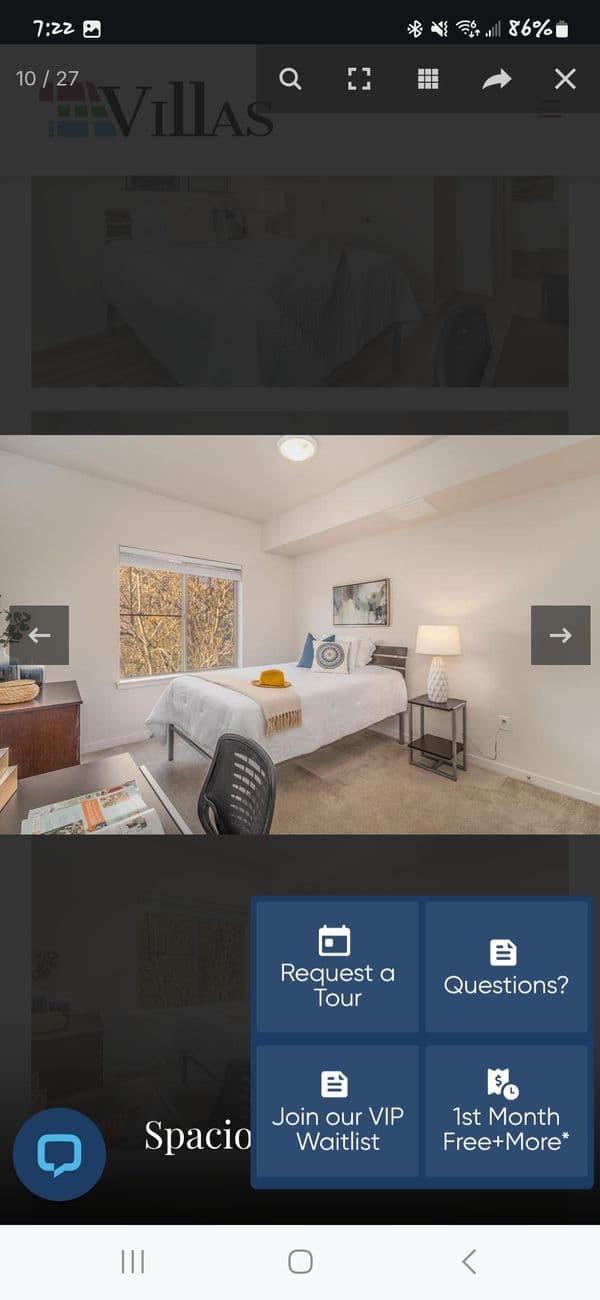
Task: Show the thumbnail grid view
Action: (x=428, y=79)
